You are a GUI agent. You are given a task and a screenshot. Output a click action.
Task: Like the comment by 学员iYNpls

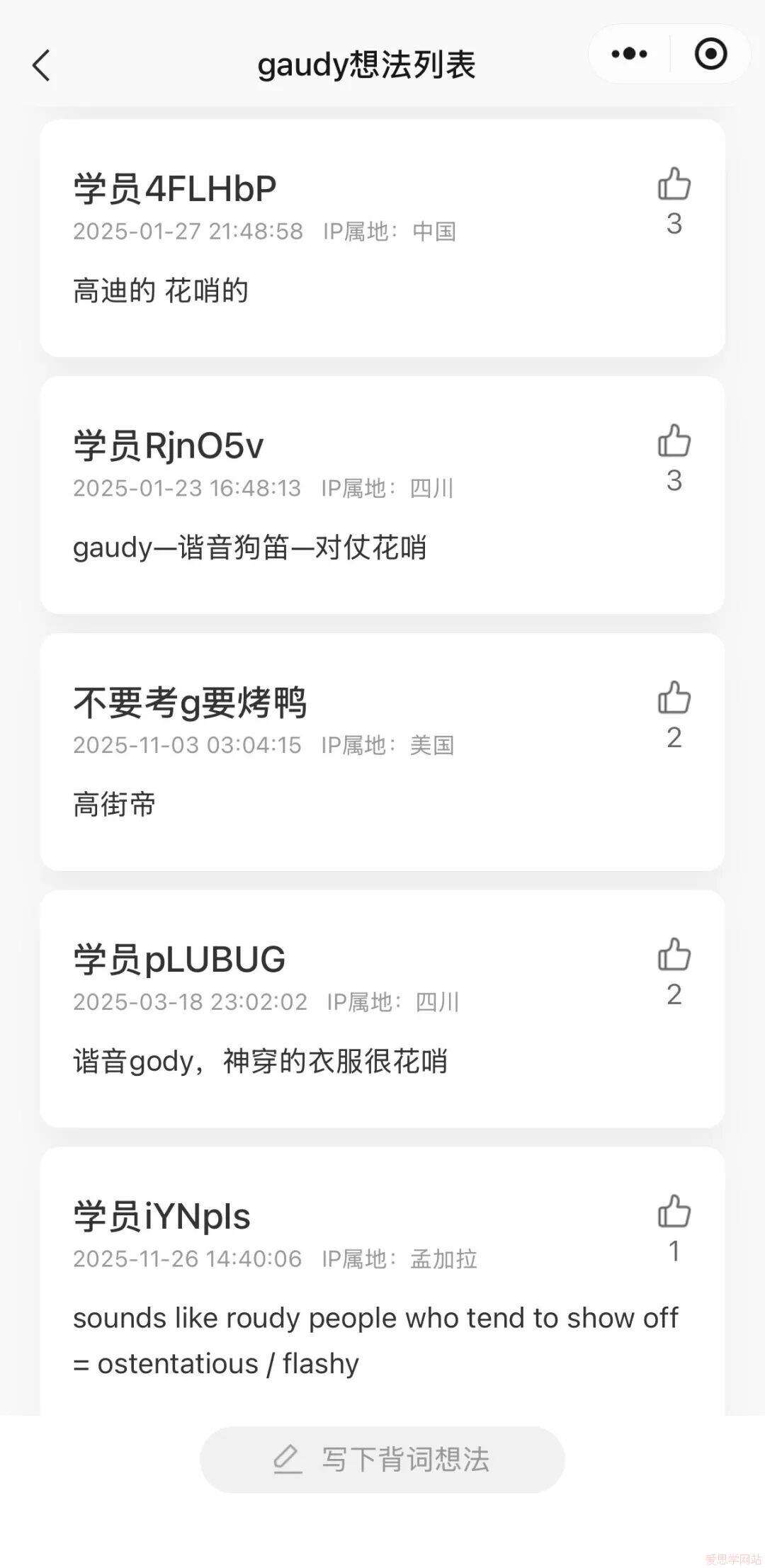point(674,1212)
